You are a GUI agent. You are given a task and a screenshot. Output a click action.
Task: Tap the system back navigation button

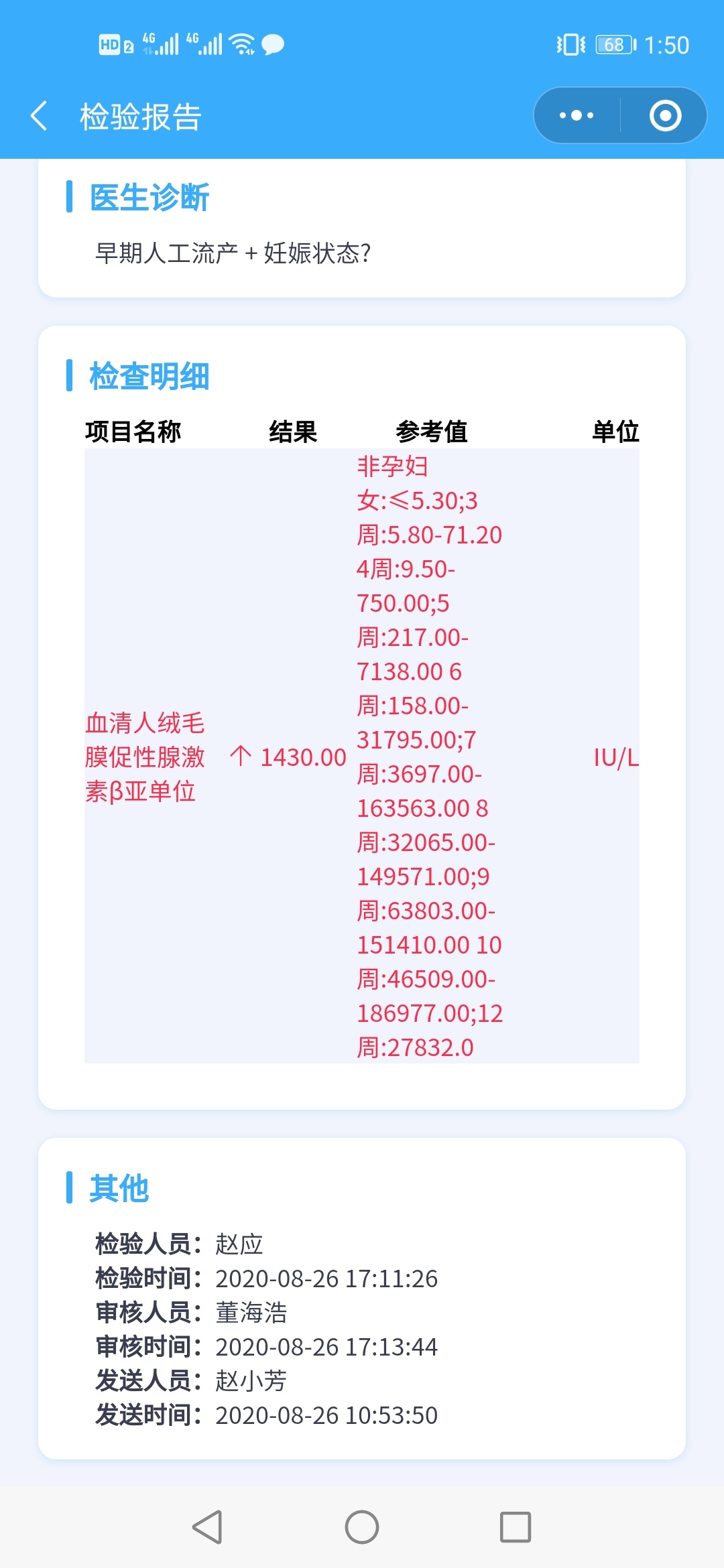207,1527
